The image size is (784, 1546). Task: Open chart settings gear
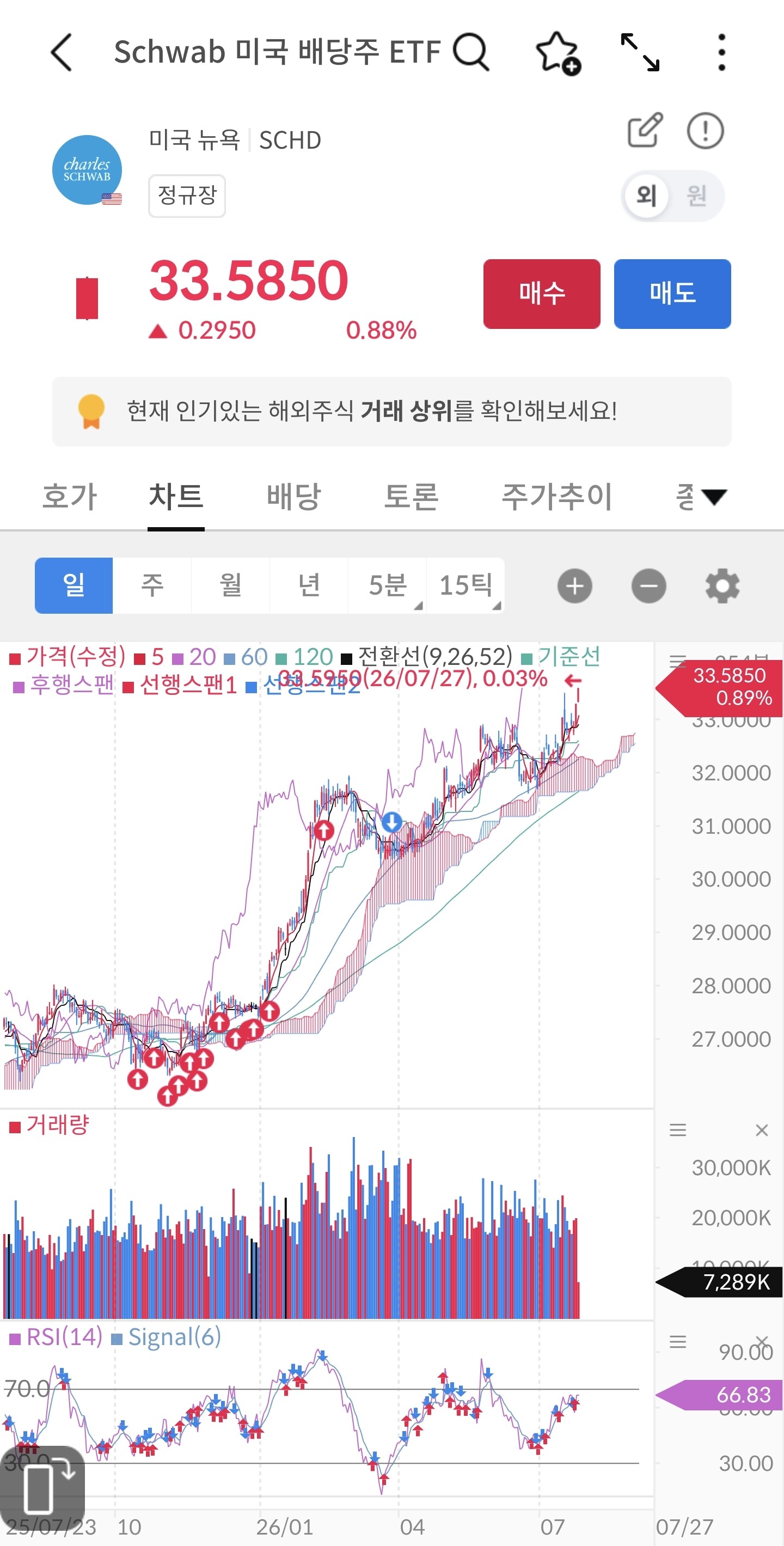point(721,586)
